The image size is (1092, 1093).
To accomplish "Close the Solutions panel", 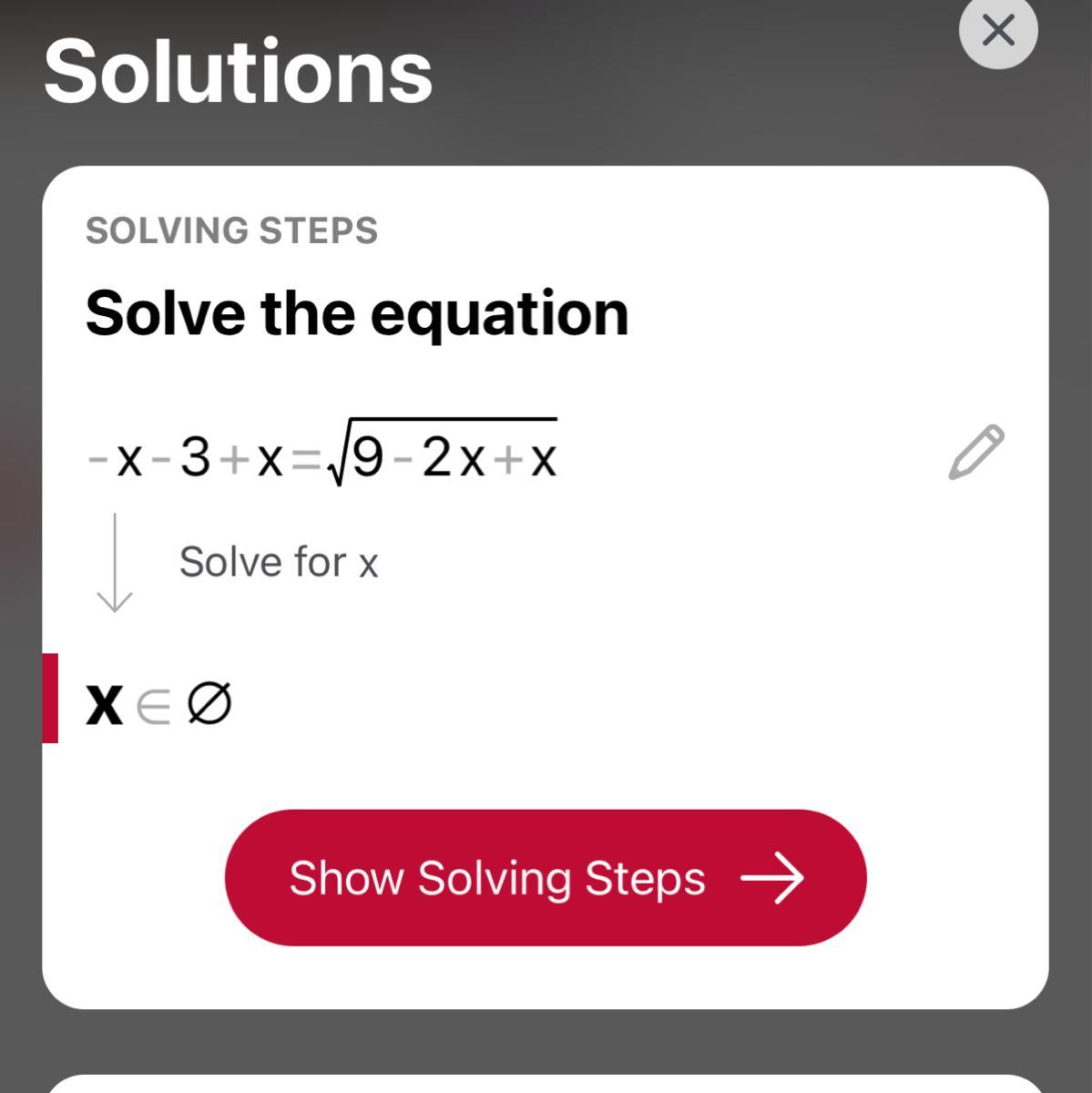I will (998, 31).
